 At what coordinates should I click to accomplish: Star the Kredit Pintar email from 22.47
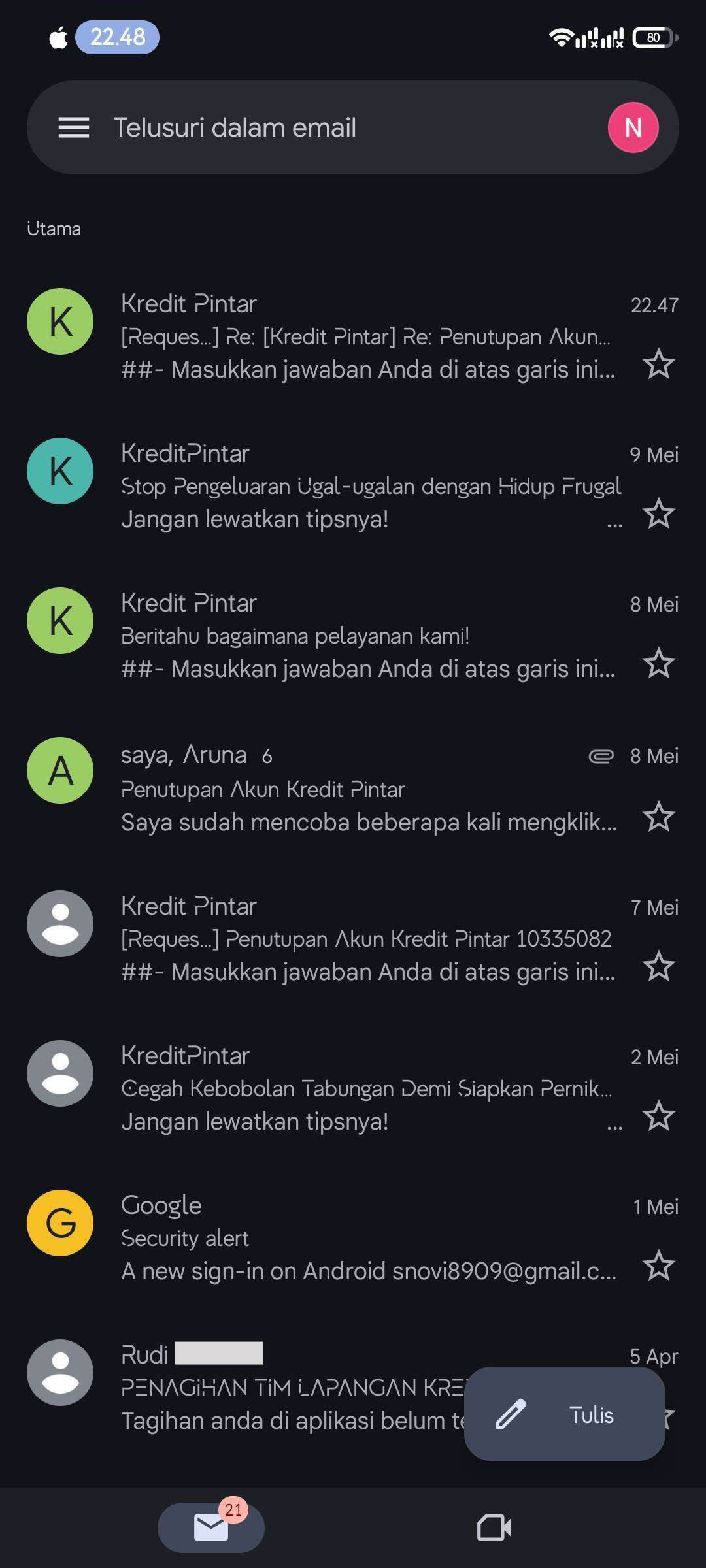tap(658, 364)
